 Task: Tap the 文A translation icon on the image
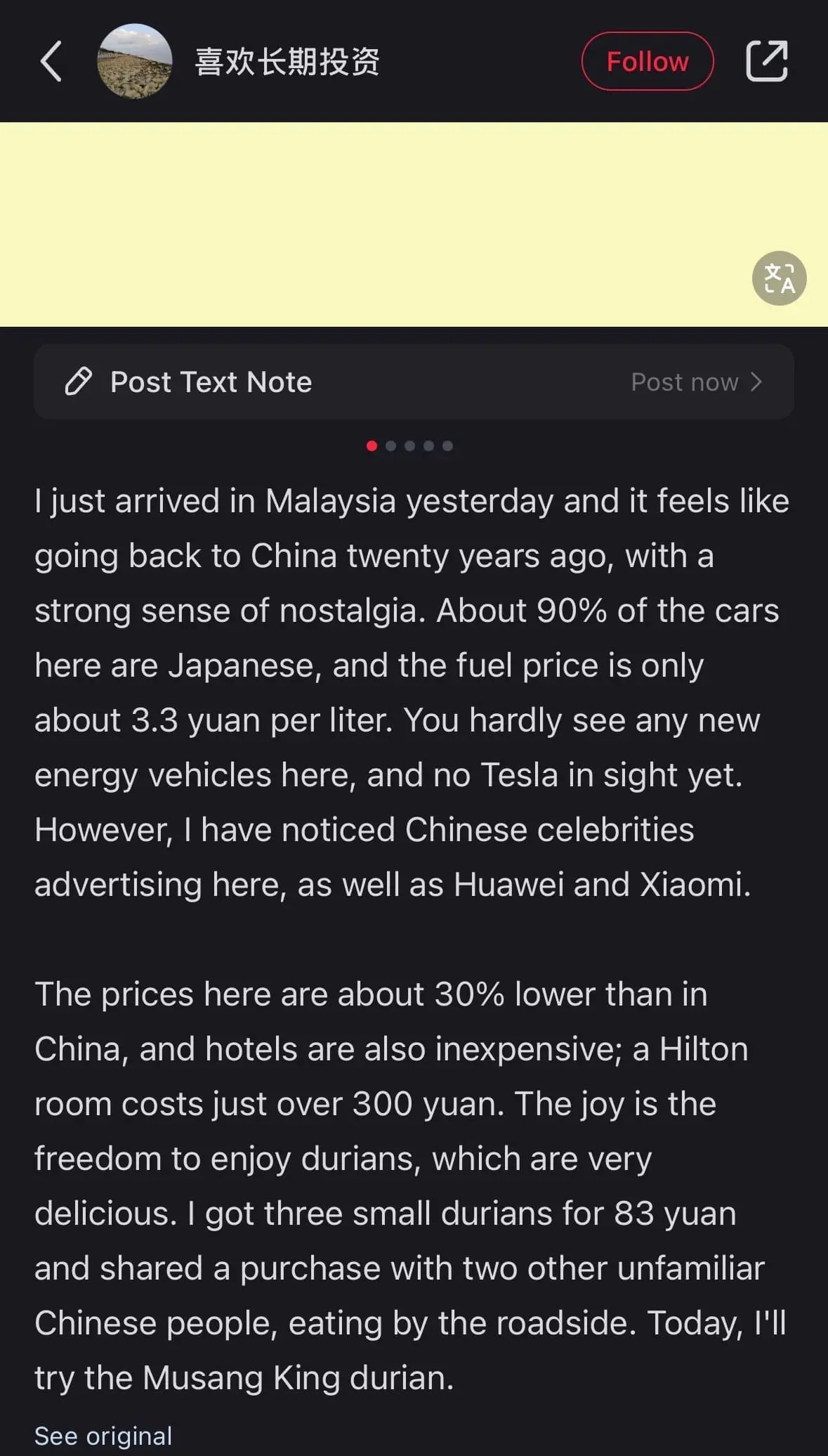(x=780, y=278)
